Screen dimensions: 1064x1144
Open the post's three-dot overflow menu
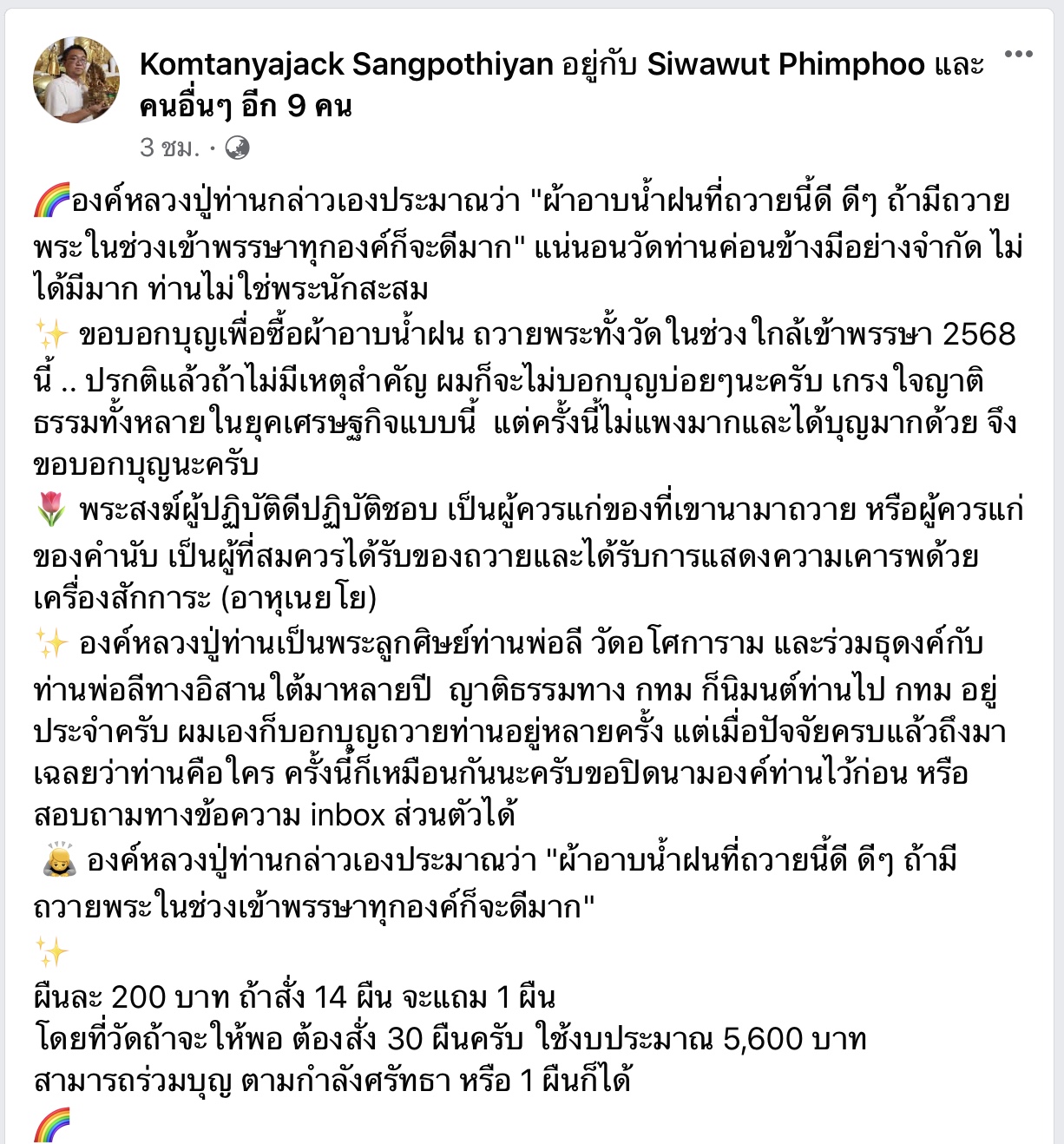click(x=1018, y=55)
